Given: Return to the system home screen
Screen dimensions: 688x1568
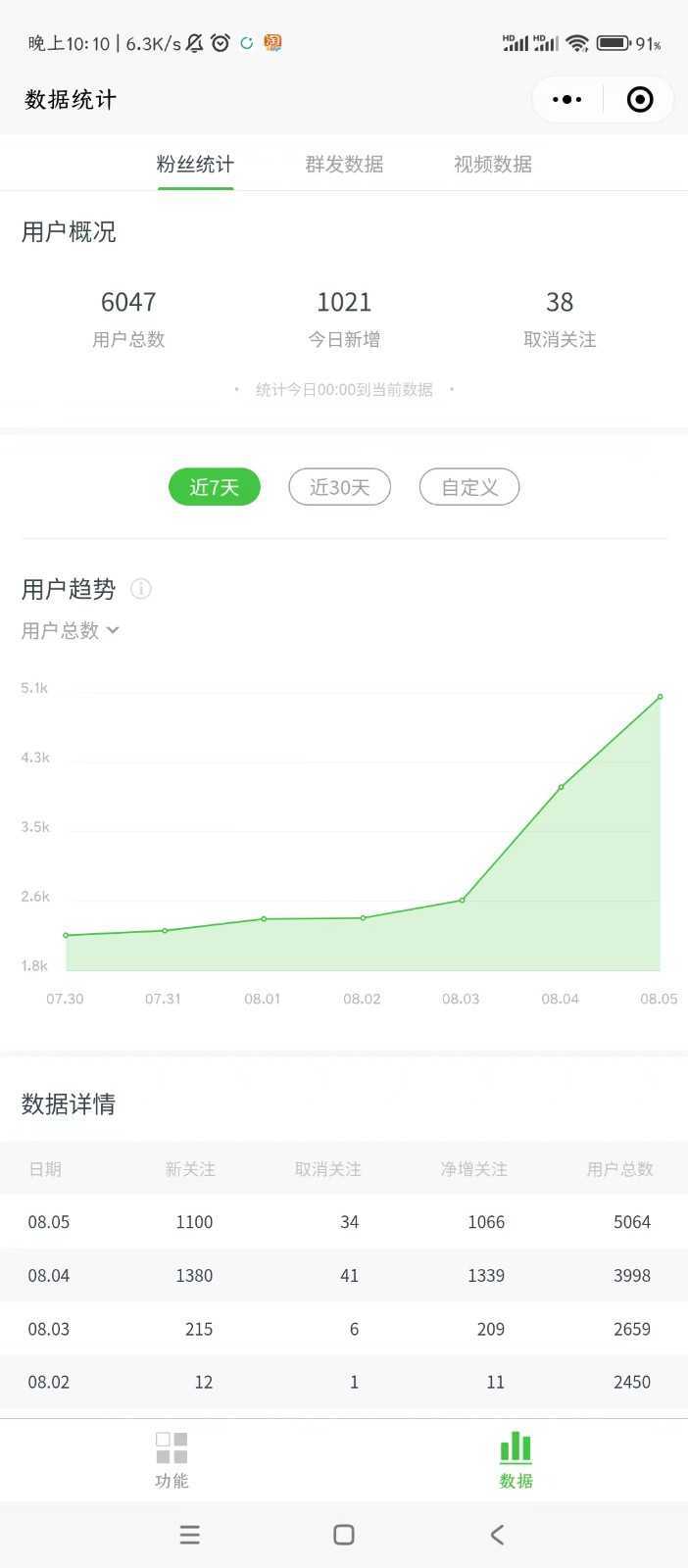Looking at the screenshot, I should 344,1535.
